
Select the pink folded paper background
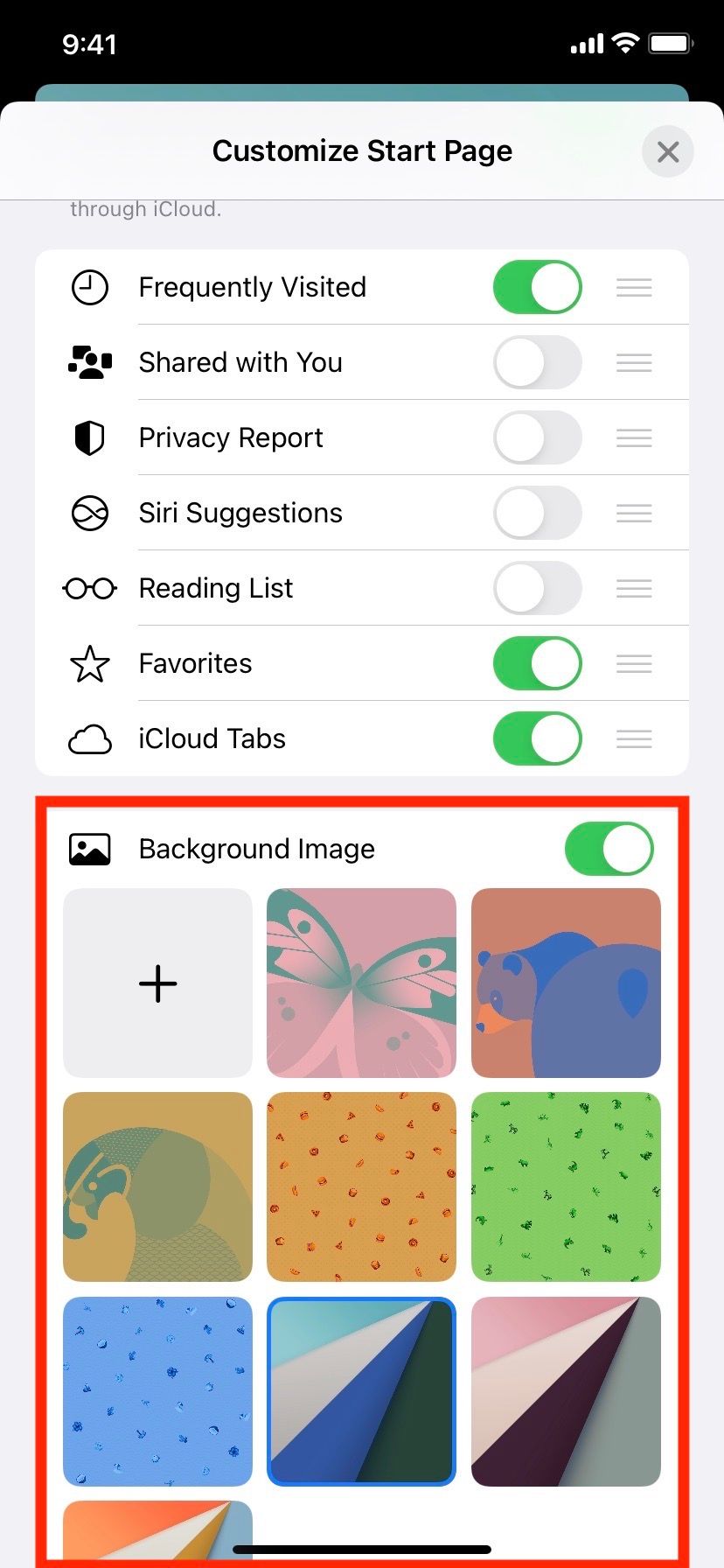565,1392
